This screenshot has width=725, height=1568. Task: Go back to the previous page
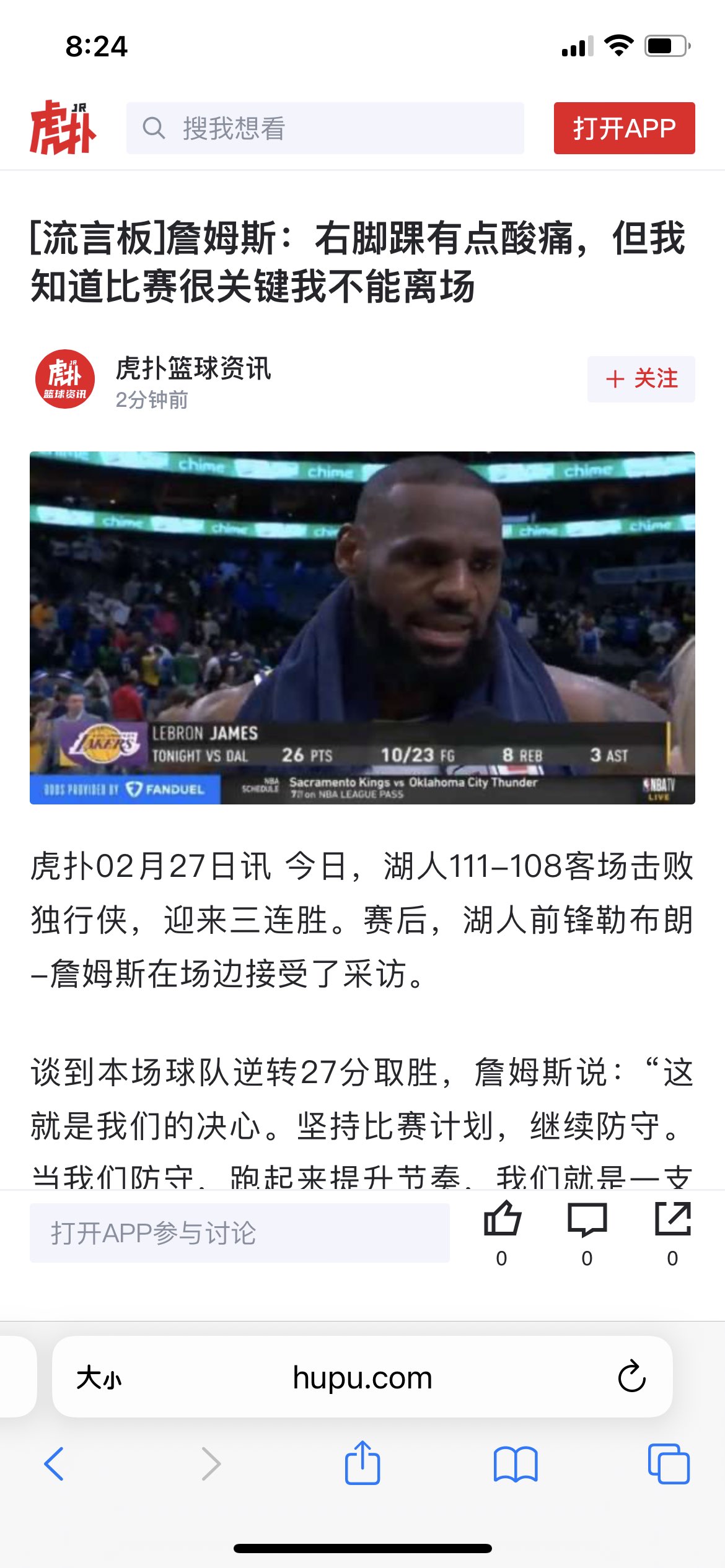click(x=54, y=1464)
